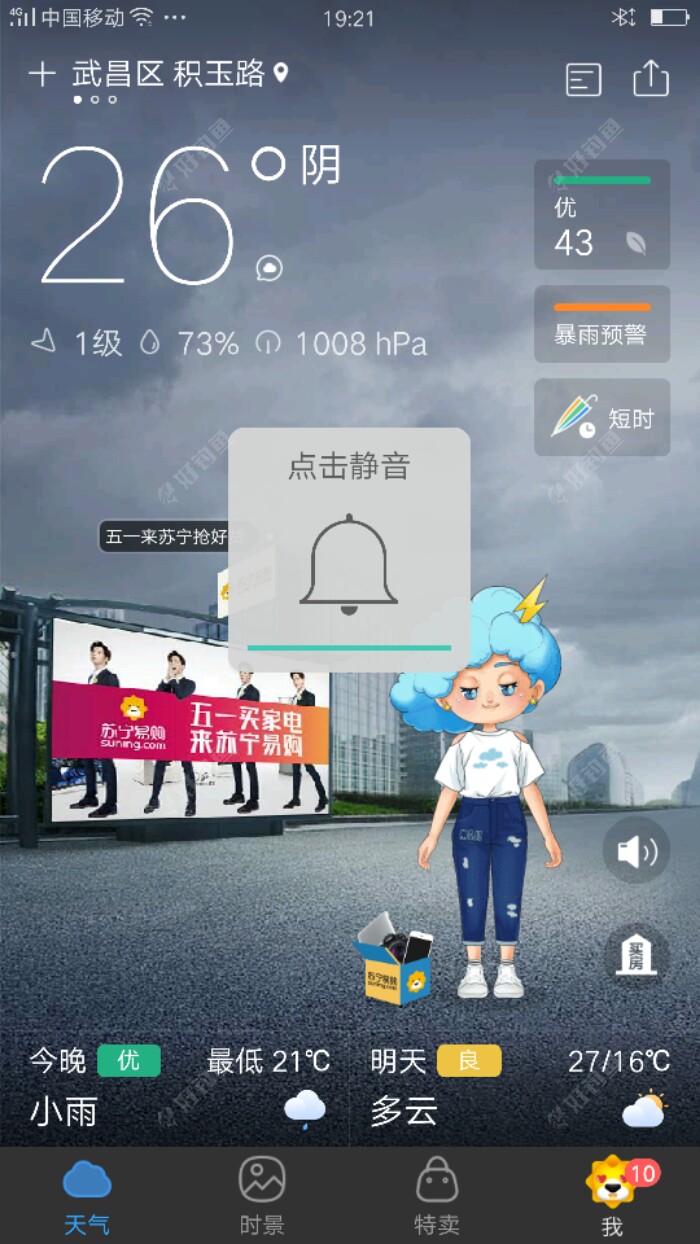Add a new city with plus icon
The image size is (700, 1244).
(41, 74)
